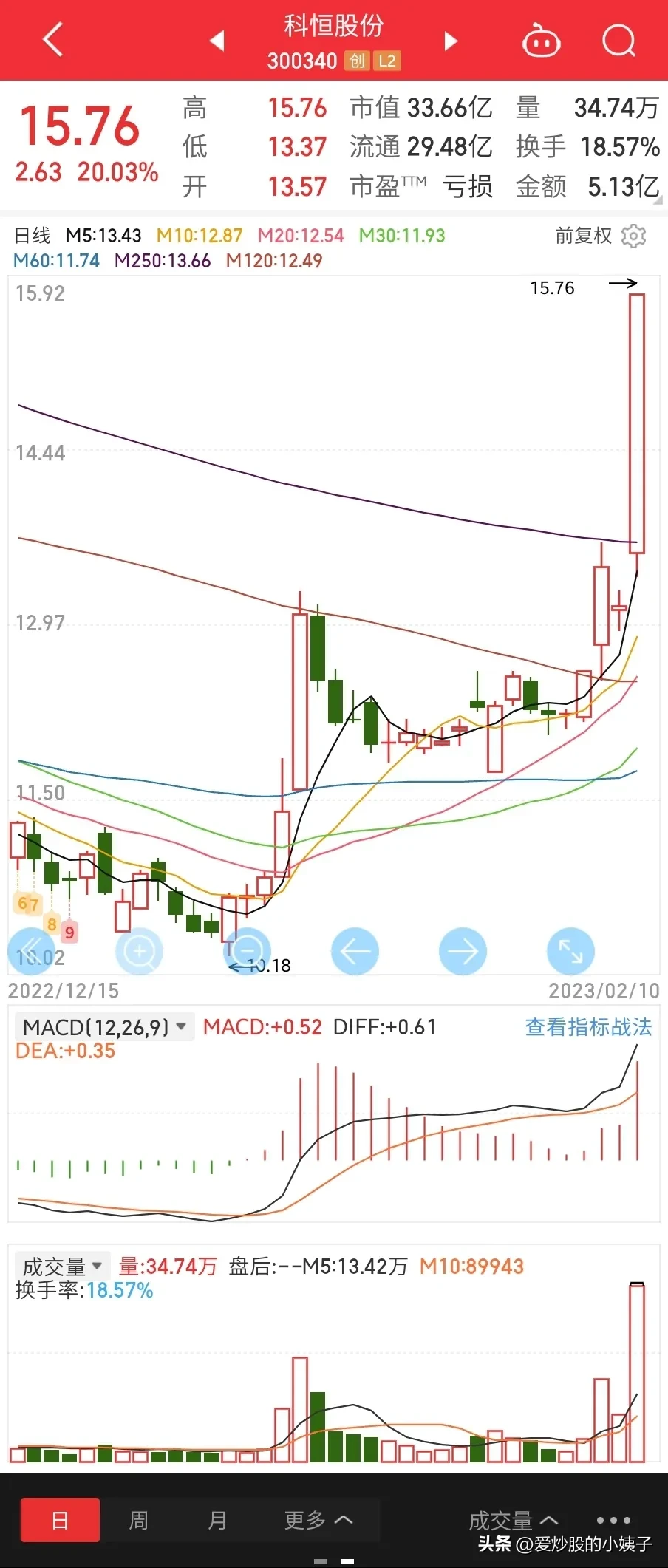
Task: Expand the 更多 period options
Action: (x=318, y=1520)
